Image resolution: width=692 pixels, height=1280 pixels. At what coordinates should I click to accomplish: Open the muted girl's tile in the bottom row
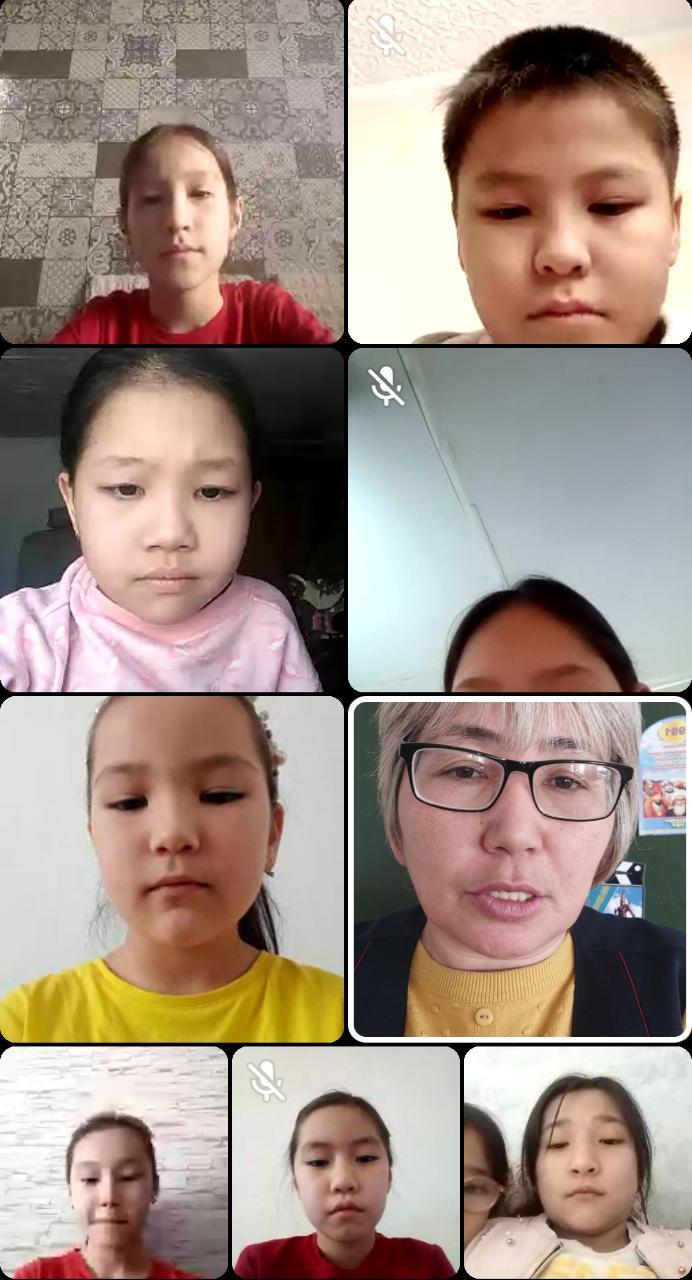[x=346, y=1163]
